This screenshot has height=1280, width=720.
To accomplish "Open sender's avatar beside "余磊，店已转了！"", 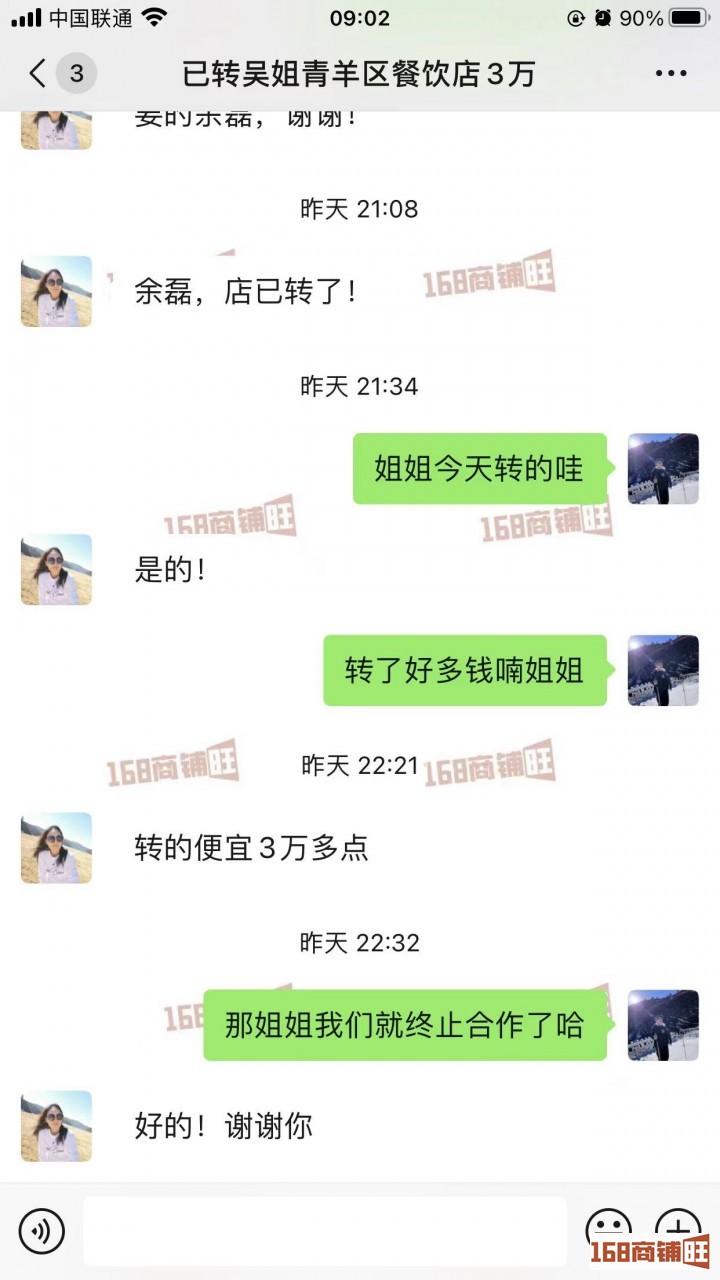I will click(56, 291).
